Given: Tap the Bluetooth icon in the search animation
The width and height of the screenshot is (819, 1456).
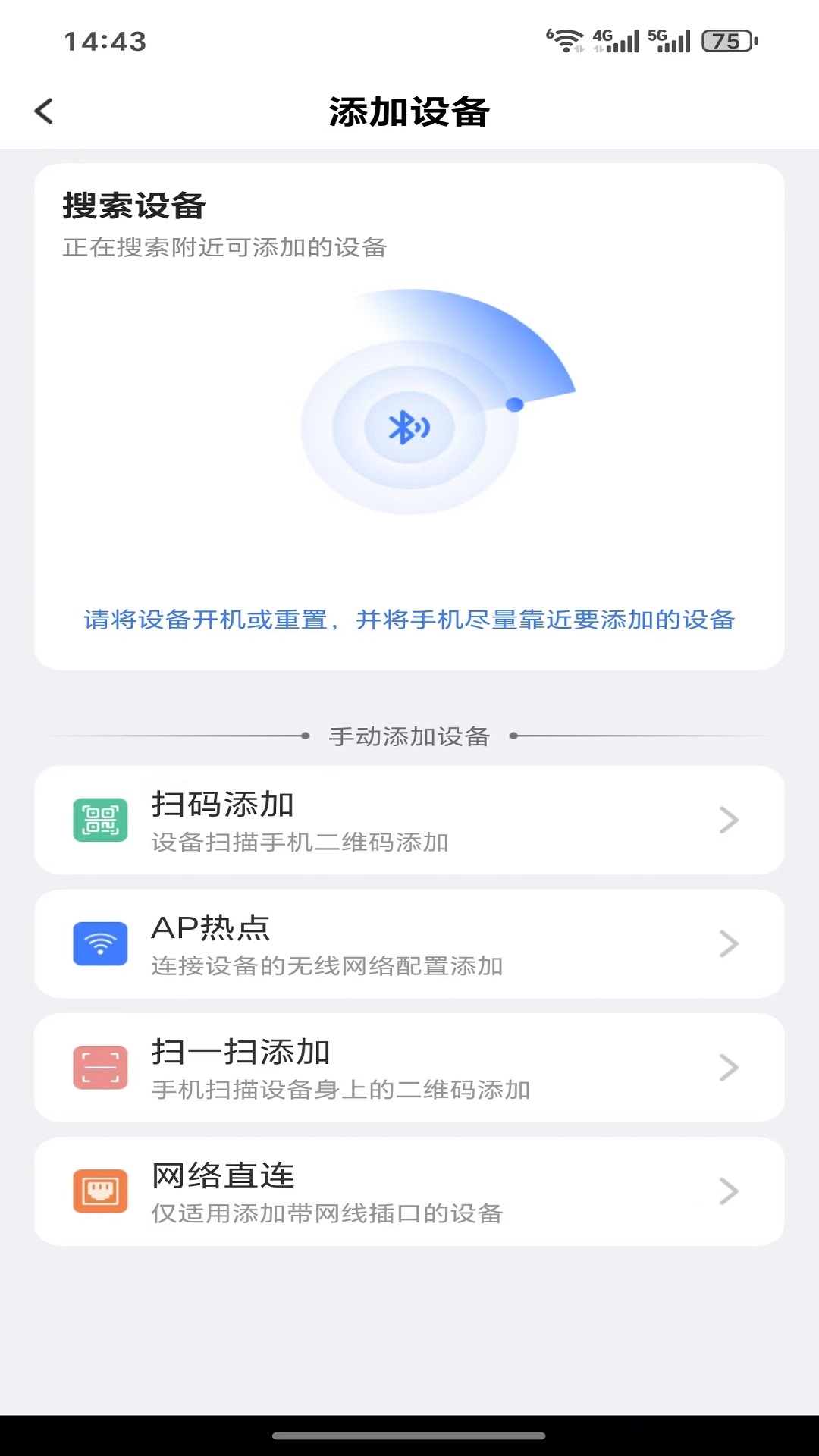Looking at the screenshot, I should point(410,427).
